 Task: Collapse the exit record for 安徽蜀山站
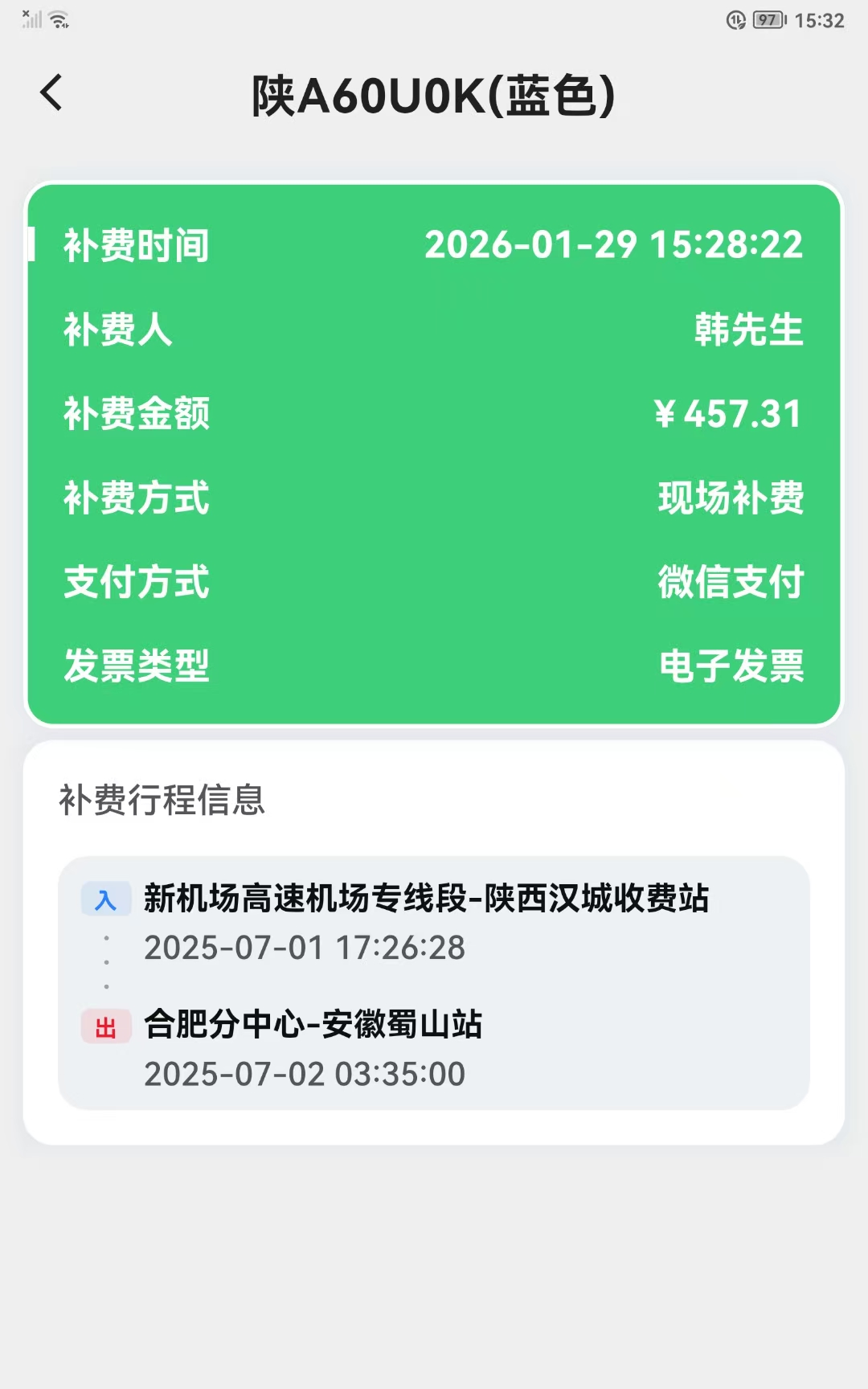313,1024
